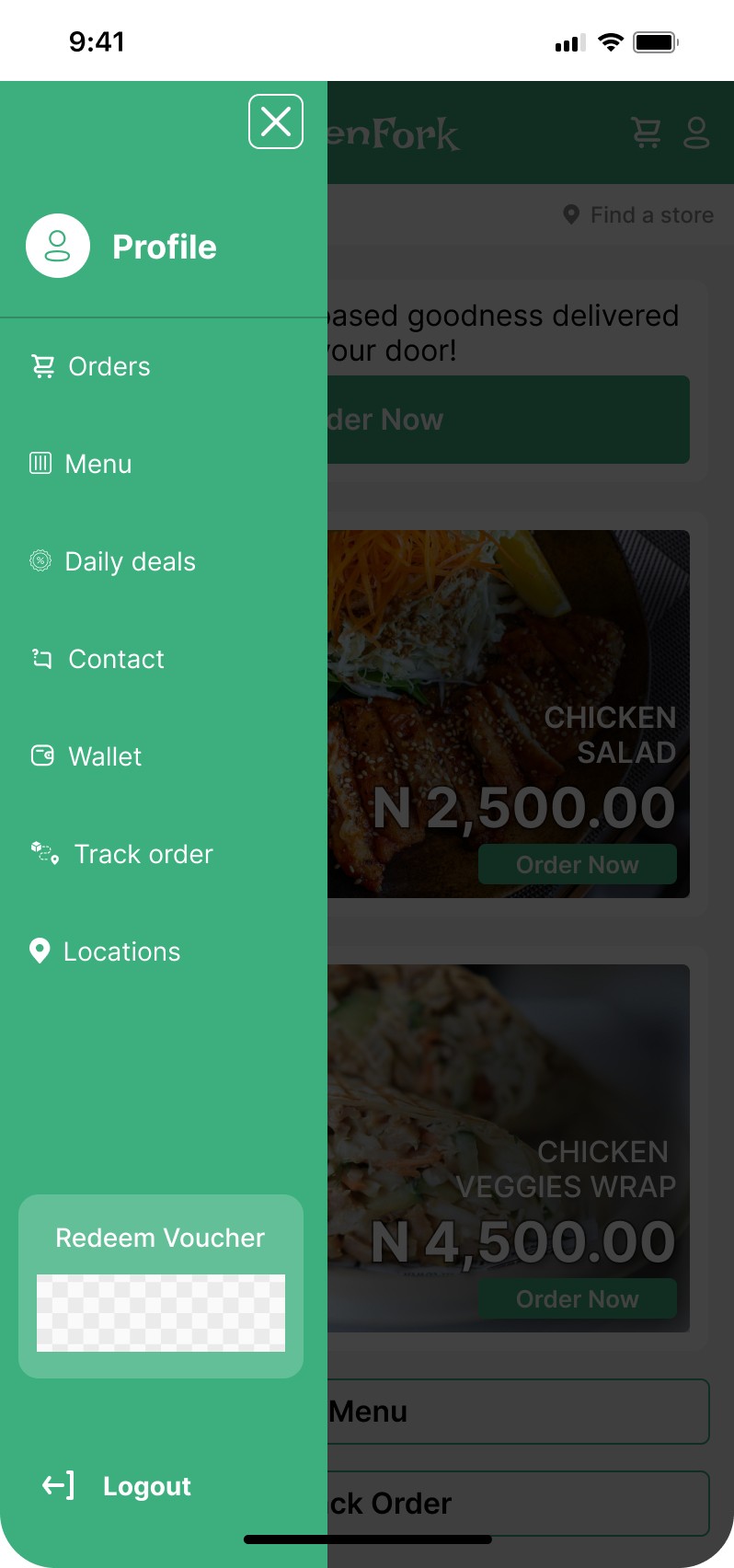
Task: Go to Track order in drawer
Action: point(121,854)
